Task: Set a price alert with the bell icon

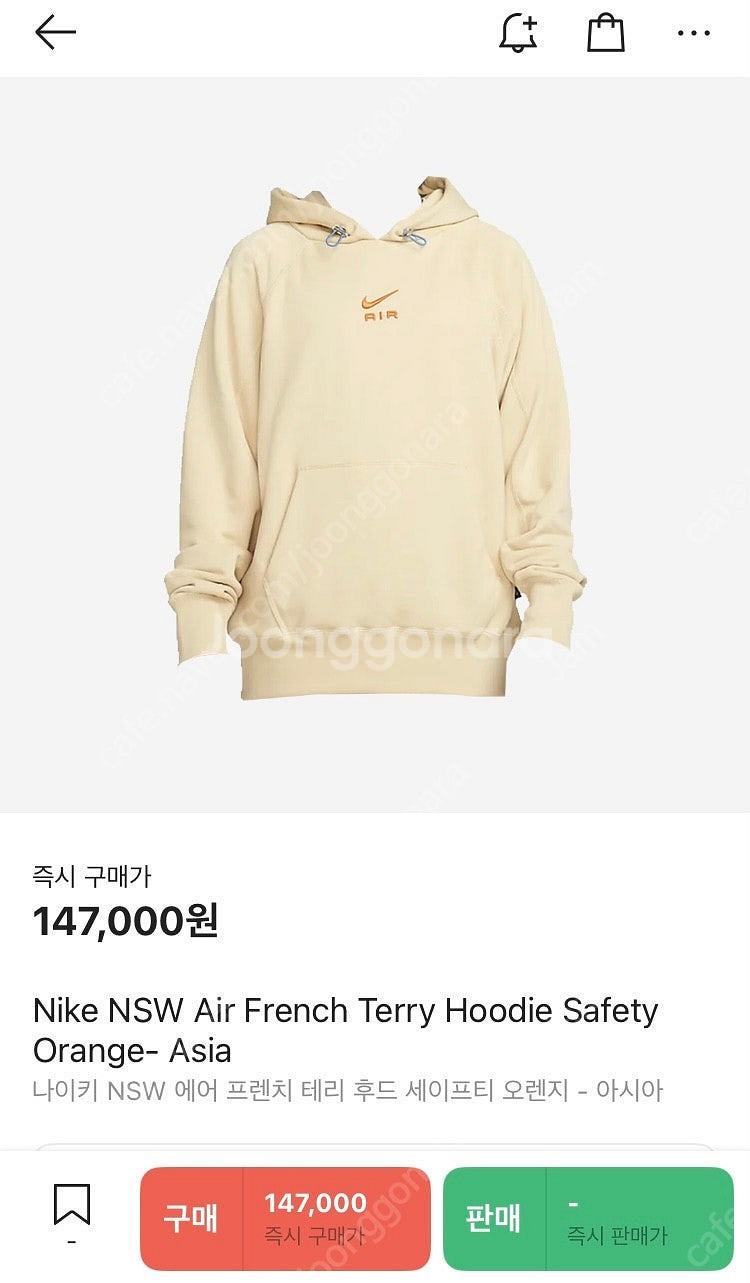Action: (518, 33)
